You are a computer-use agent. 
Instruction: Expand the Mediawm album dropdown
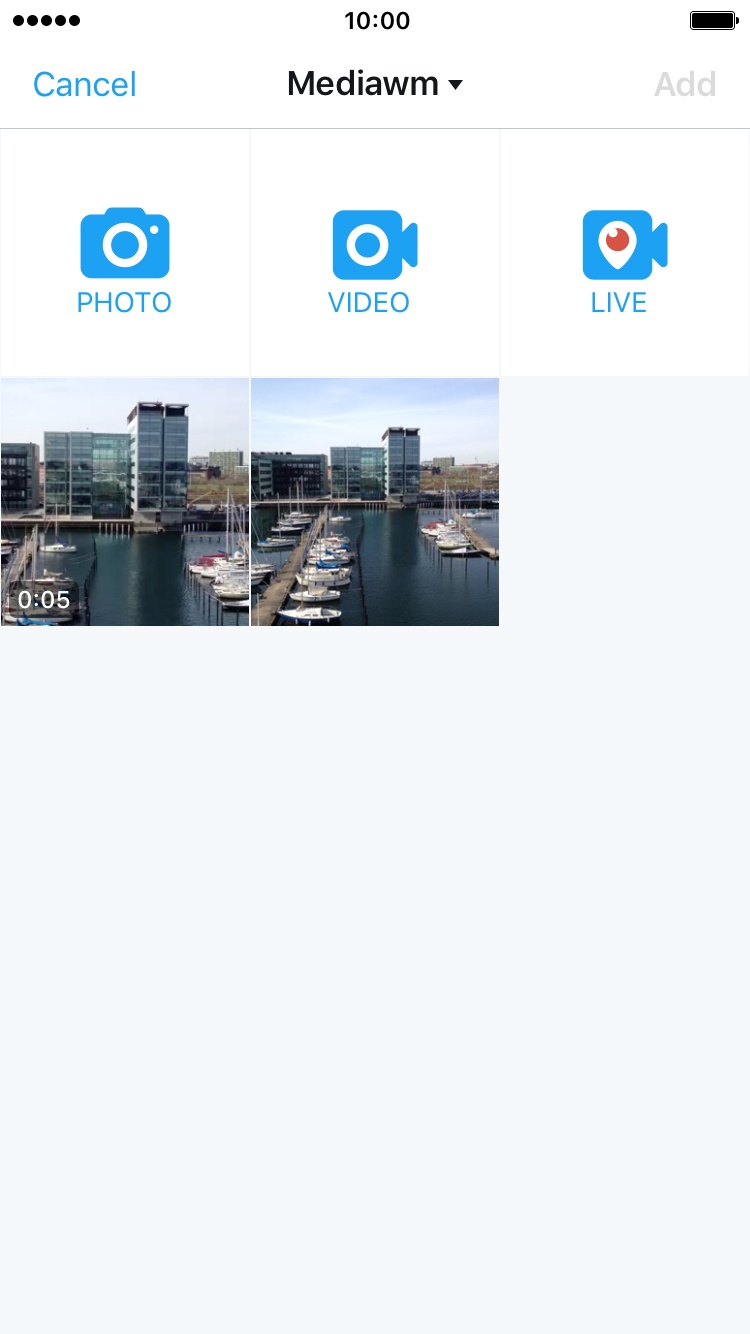tap(375, 84)
